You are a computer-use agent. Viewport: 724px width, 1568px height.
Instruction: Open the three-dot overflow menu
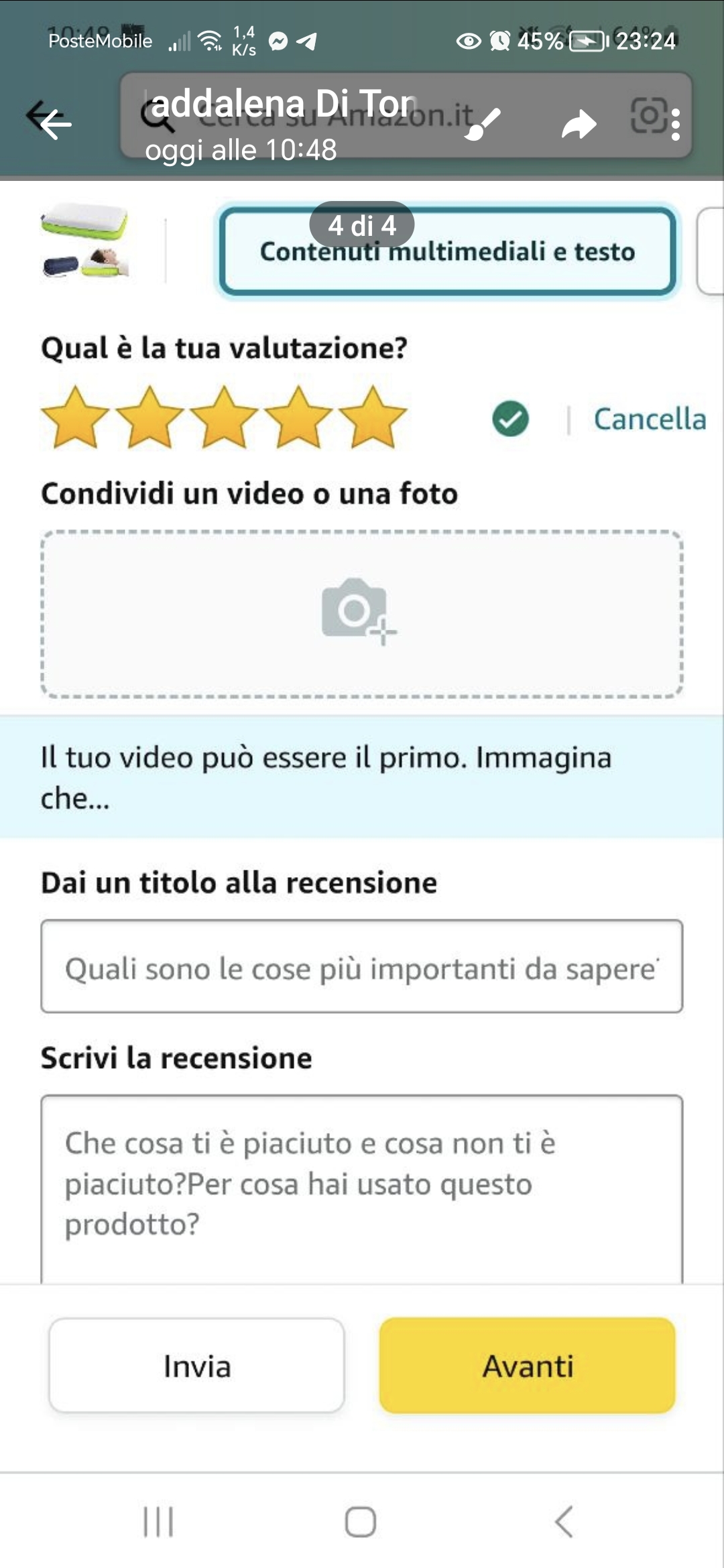click(x=675, y=125)
